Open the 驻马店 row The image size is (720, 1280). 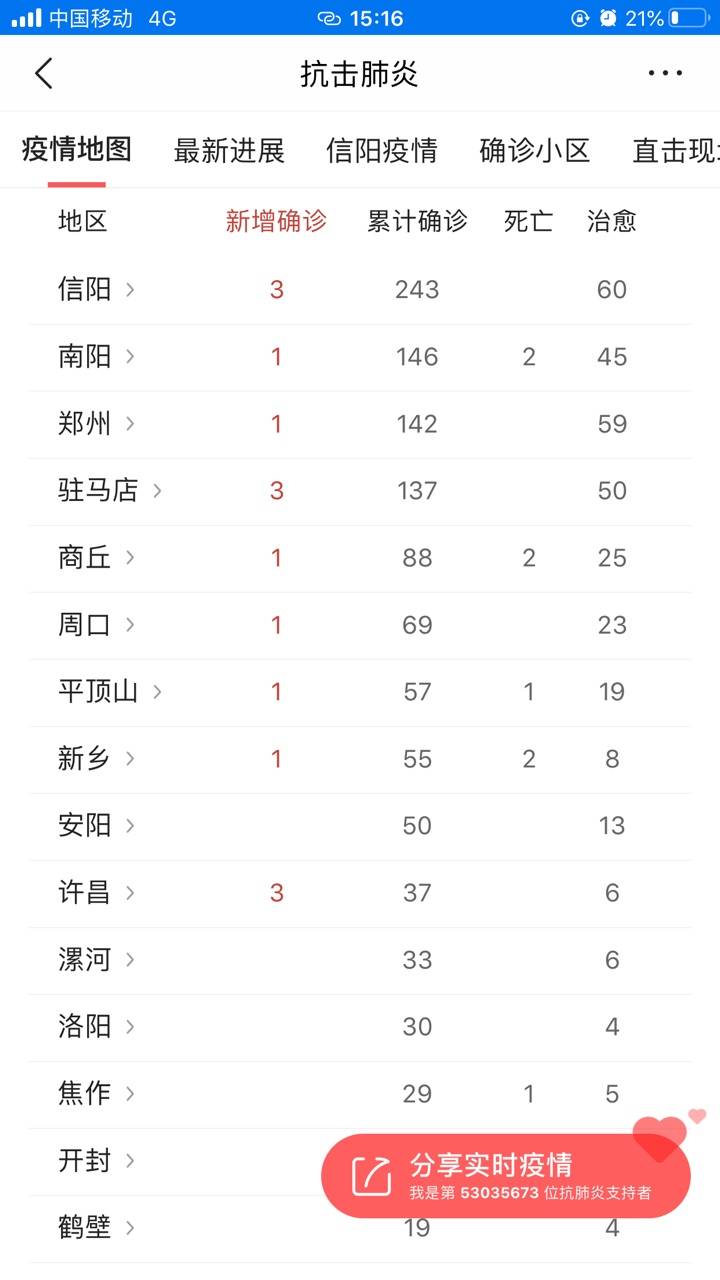(x=360, y=491)
